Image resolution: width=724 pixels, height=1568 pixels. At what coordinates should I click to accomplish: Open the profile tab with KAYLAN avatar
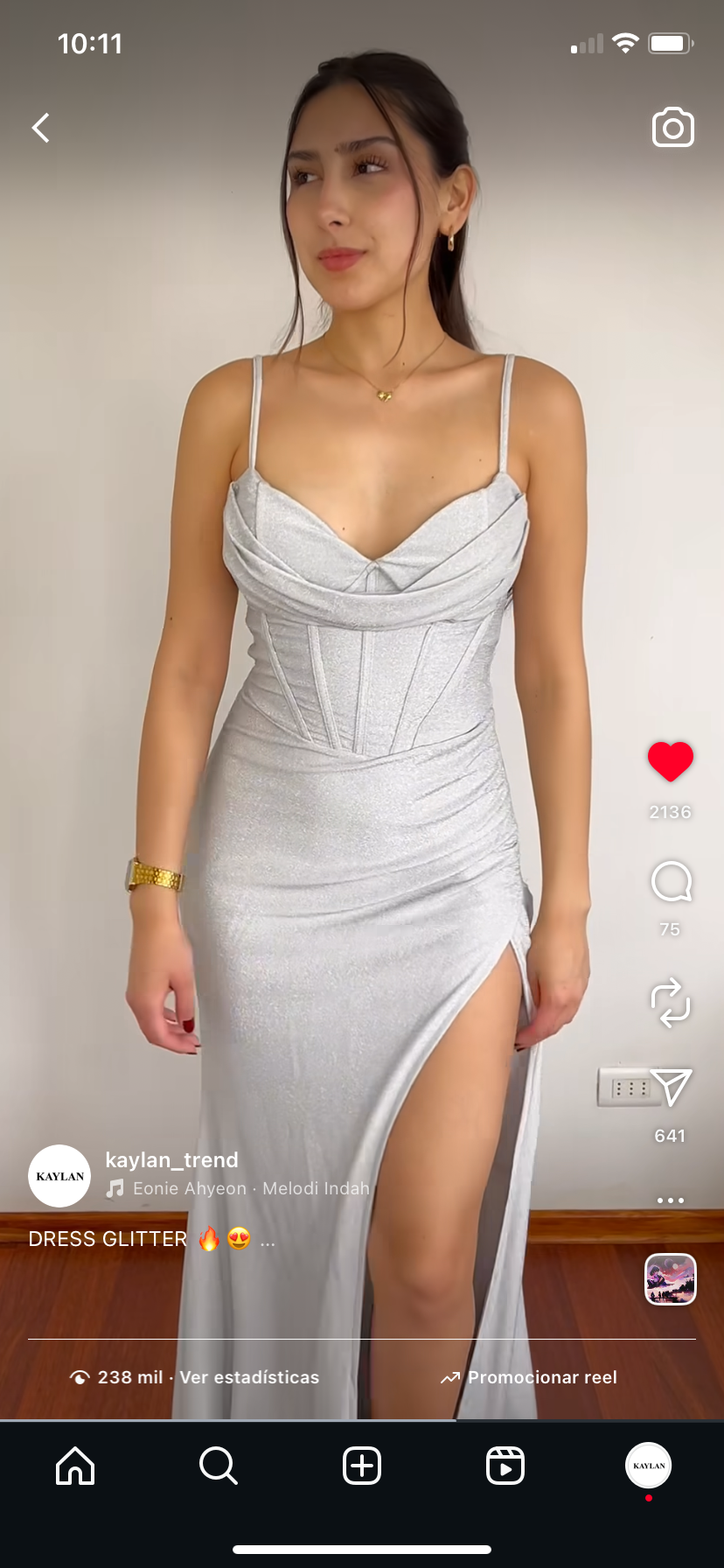point(648,1466)
